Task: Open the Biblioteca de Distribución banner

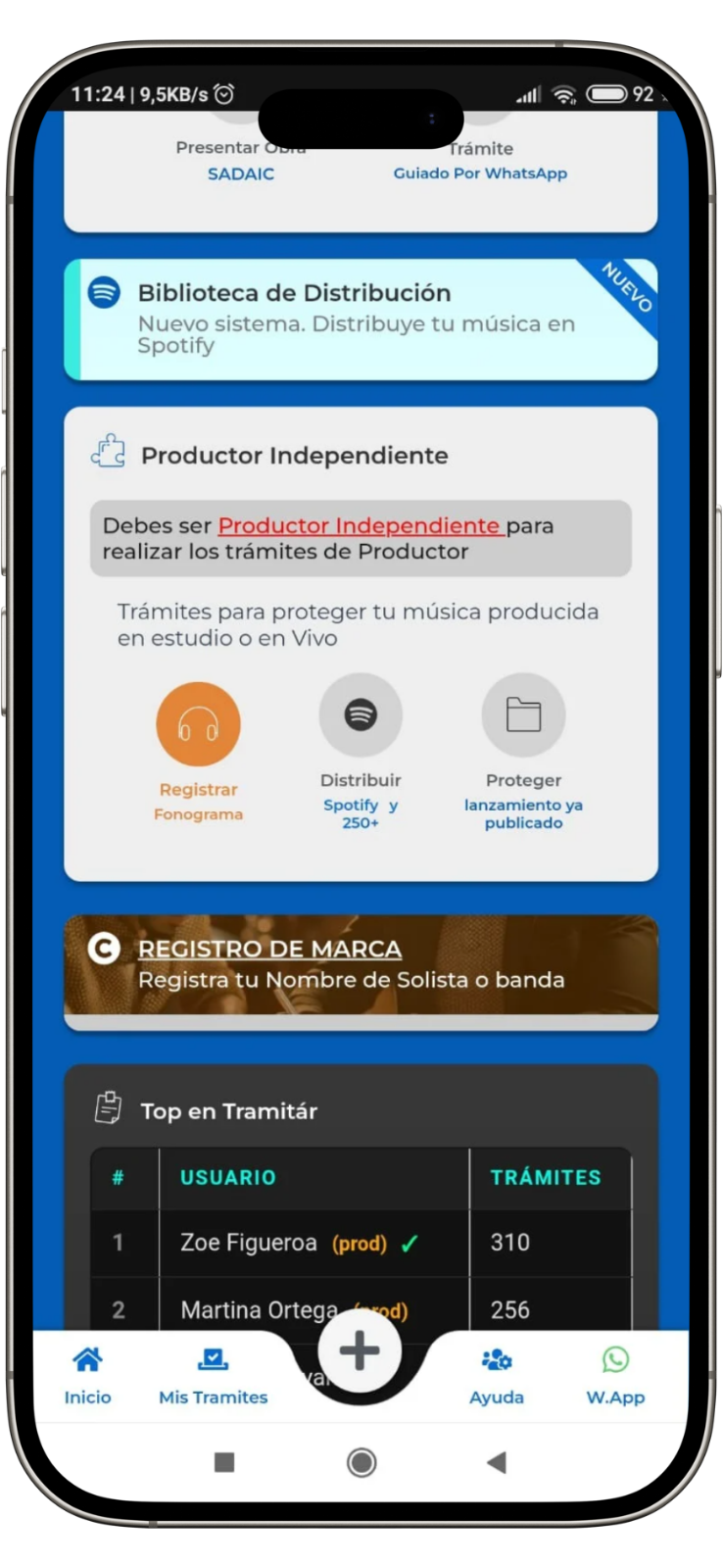Action: 361,319
